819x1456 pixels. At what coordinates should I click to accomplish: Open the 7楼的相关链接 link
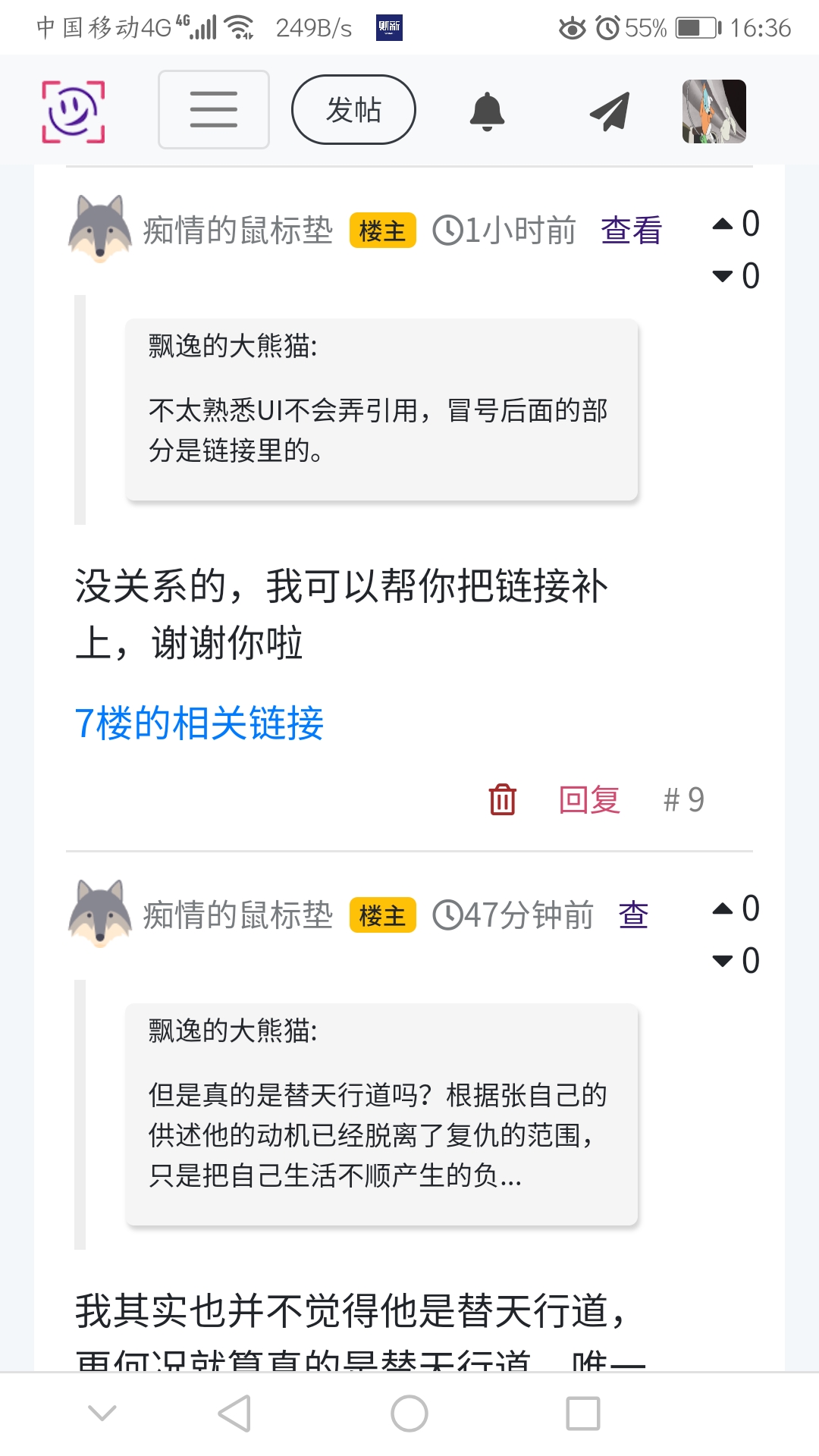tap(199, 723)
